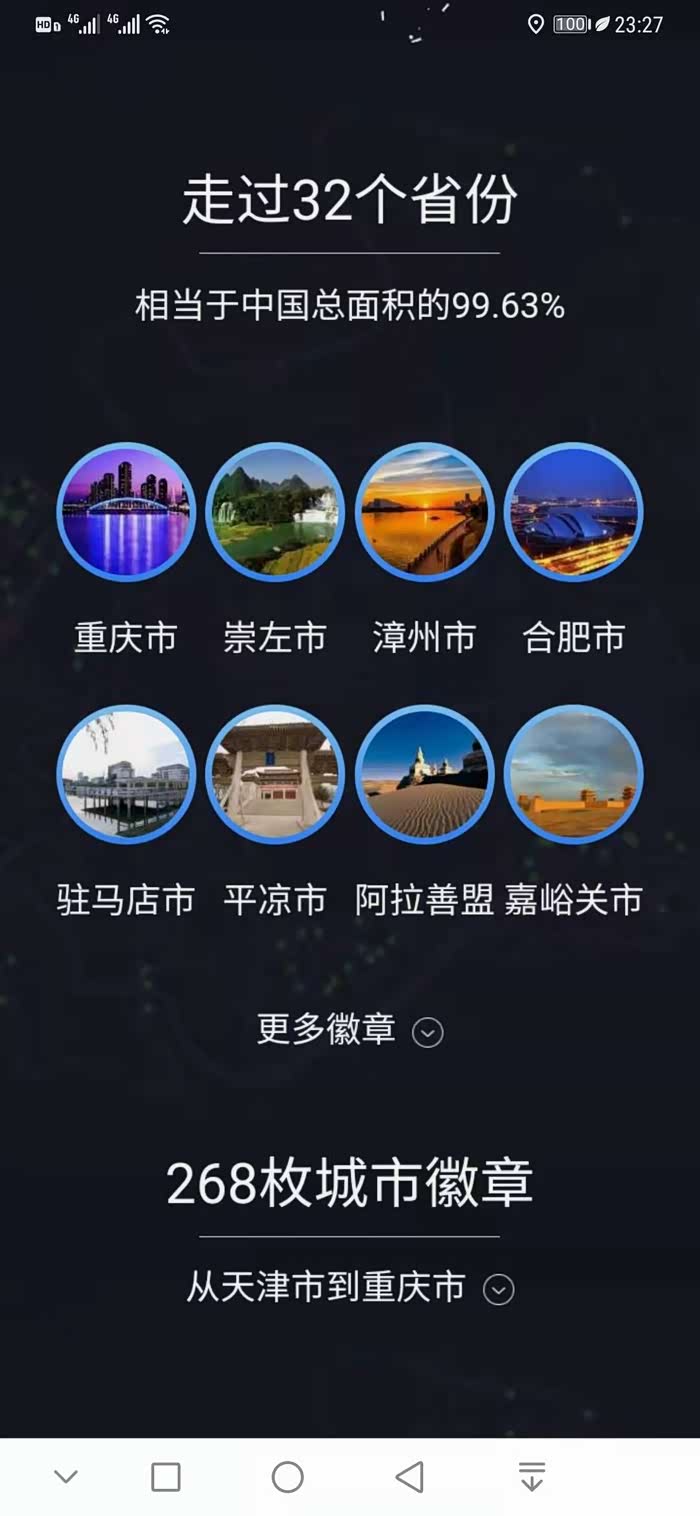Hide the navigation bar with the chevron

click(66, 1477)
